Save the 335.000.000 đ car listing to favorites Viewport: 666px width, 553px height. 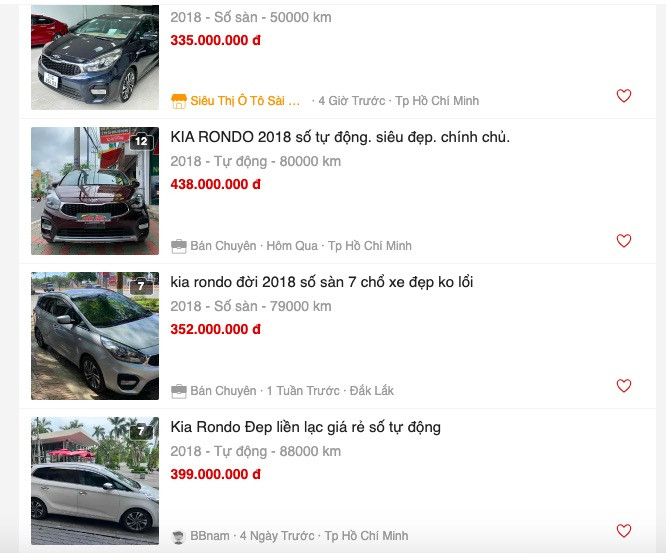coord(624,96)
